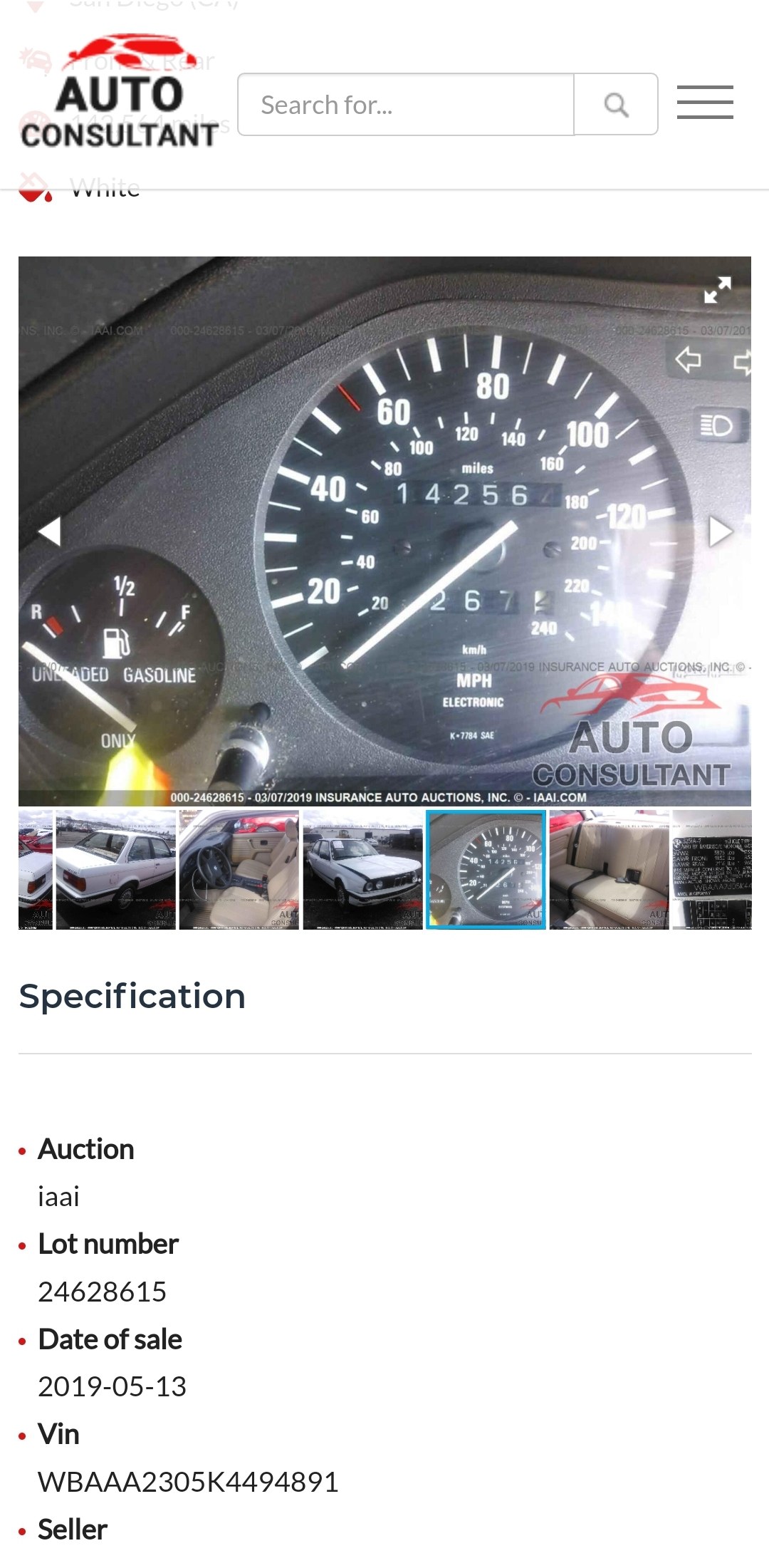The width and height of the screenshot is (769, 1568).
Task: Tap the magnifier search button
Action: (x=616, y=104)
